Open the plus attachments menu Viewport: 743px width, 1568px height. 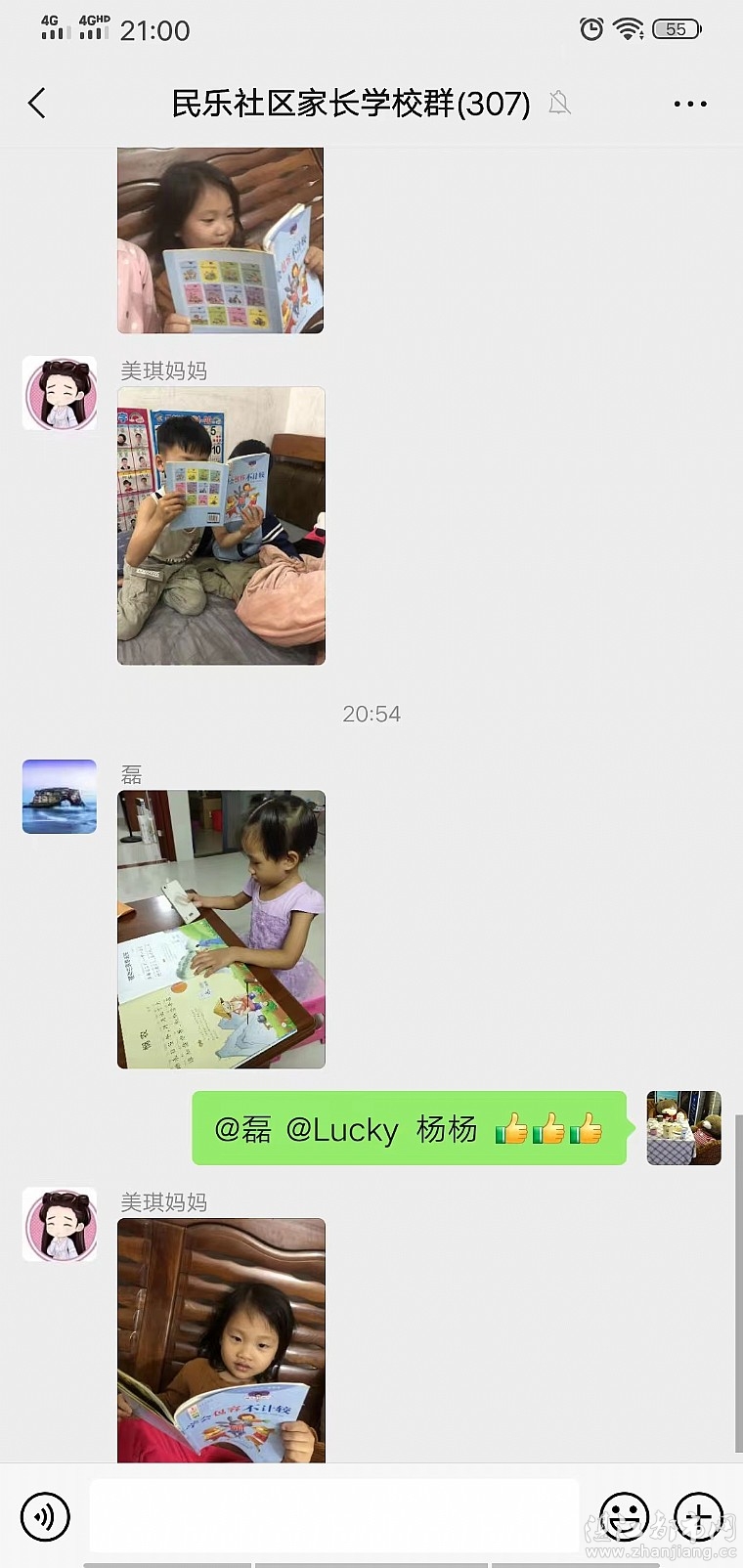tap(698, 1516)
